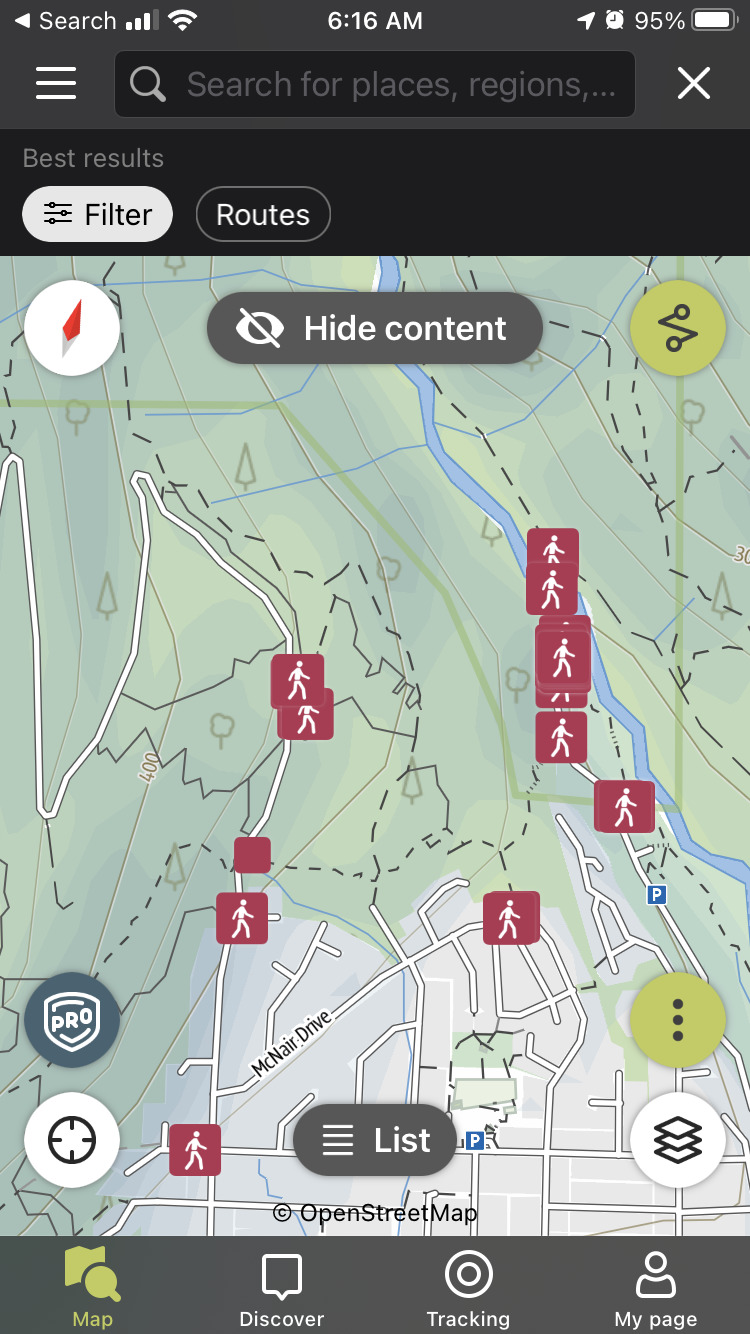Viewport: 750px width, 1334px height.
Task: Open the OpenStreetMap attribution link
Action: pyautogui.click(x=375, y=1212)
